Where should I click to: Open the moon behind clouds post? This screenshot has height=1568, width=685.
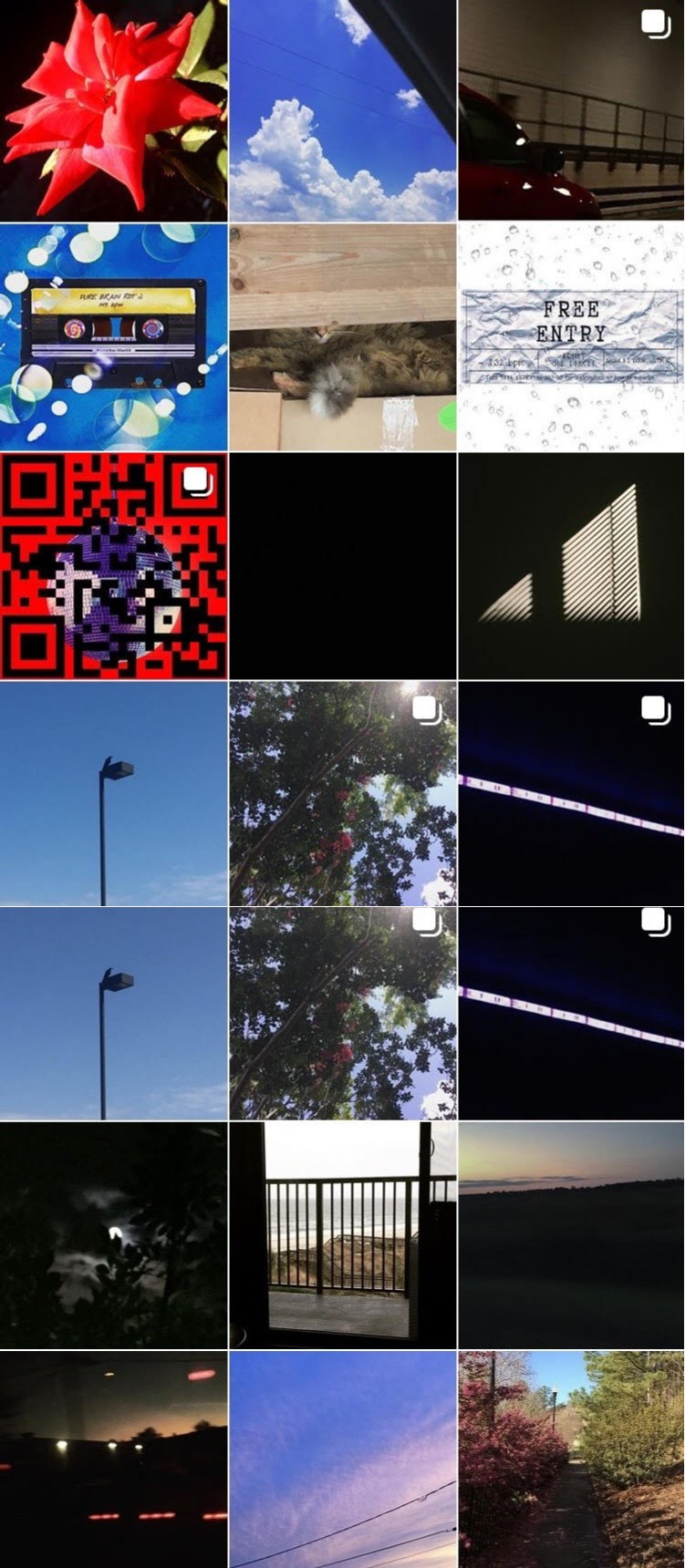pyautogui.click(x=113, y=1235)
